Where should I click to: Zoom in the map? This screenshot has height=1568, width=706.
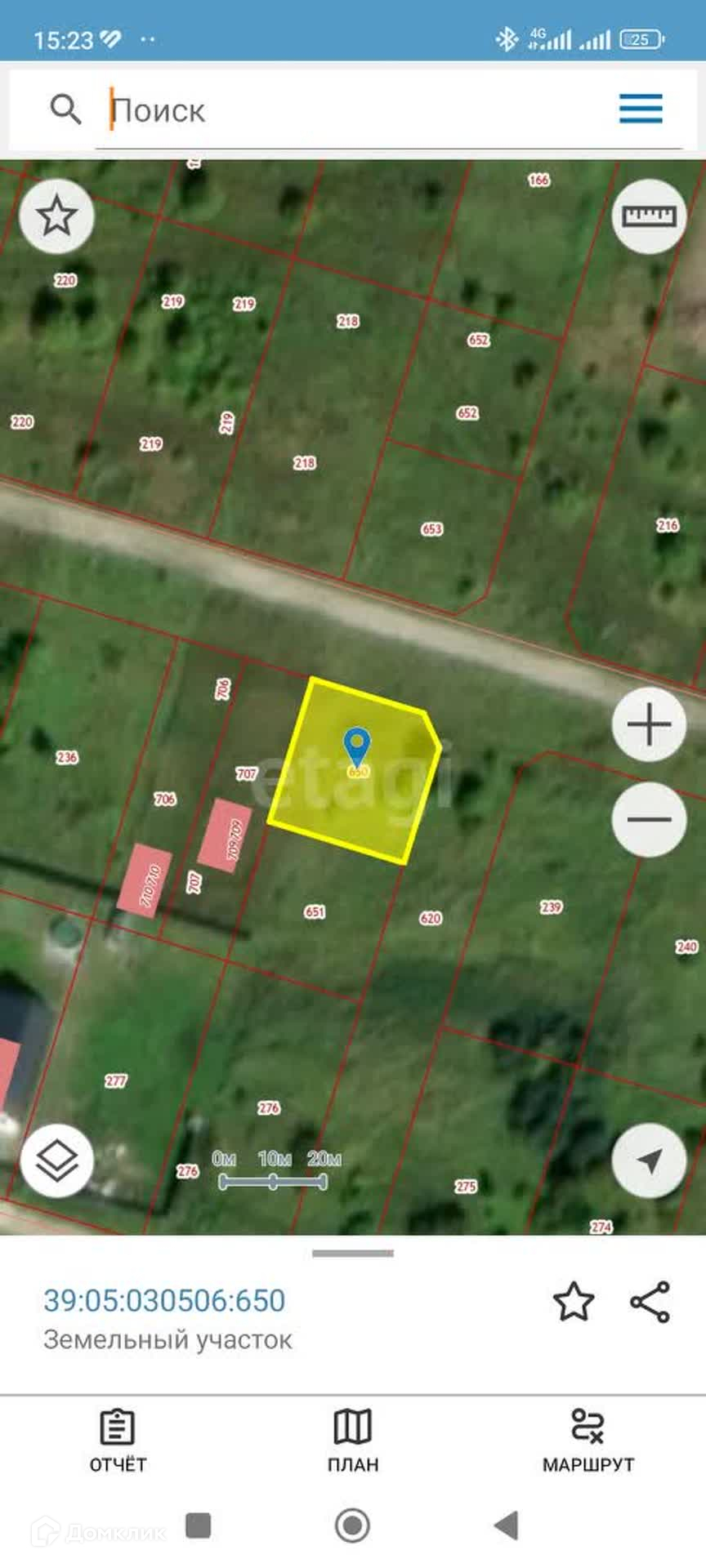(650, 724)
